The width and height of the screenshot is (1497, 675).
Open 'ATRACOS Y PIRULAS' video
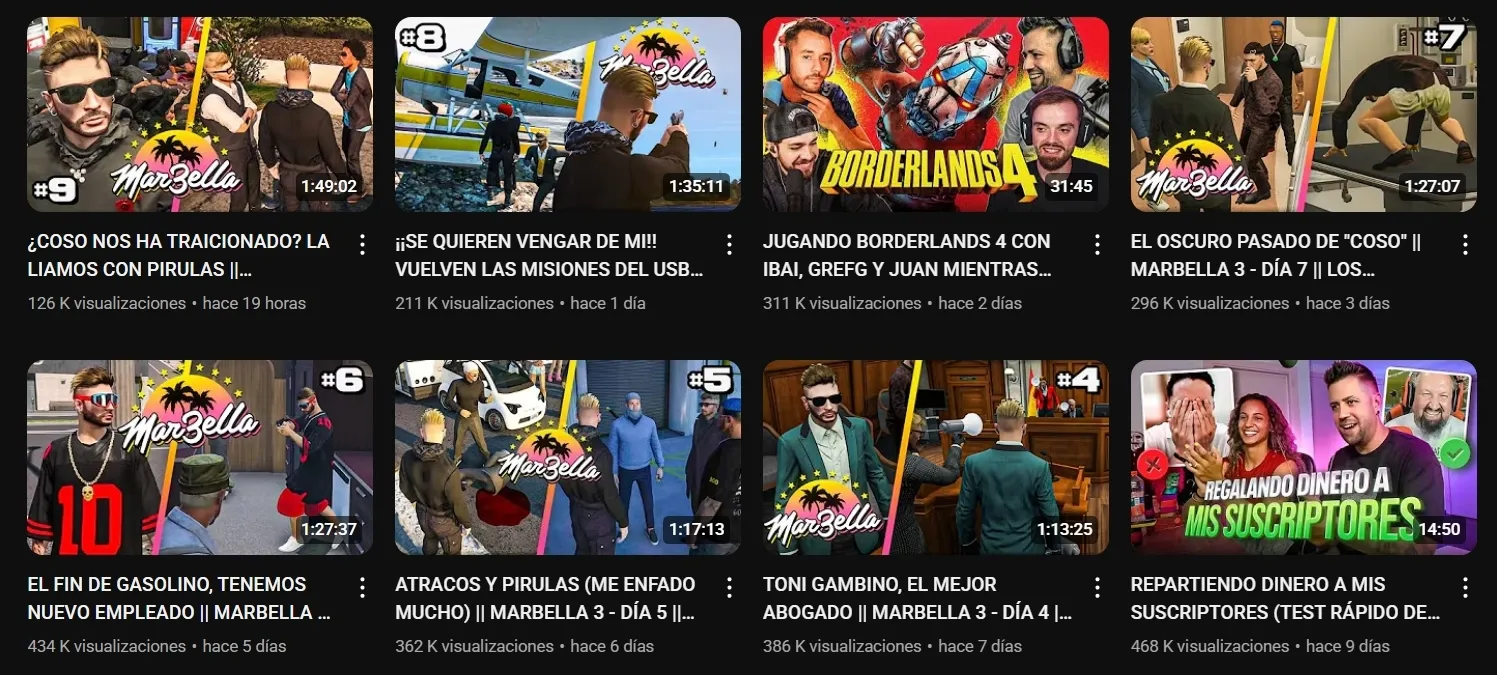pyautogui.click(x=567, y=457)
